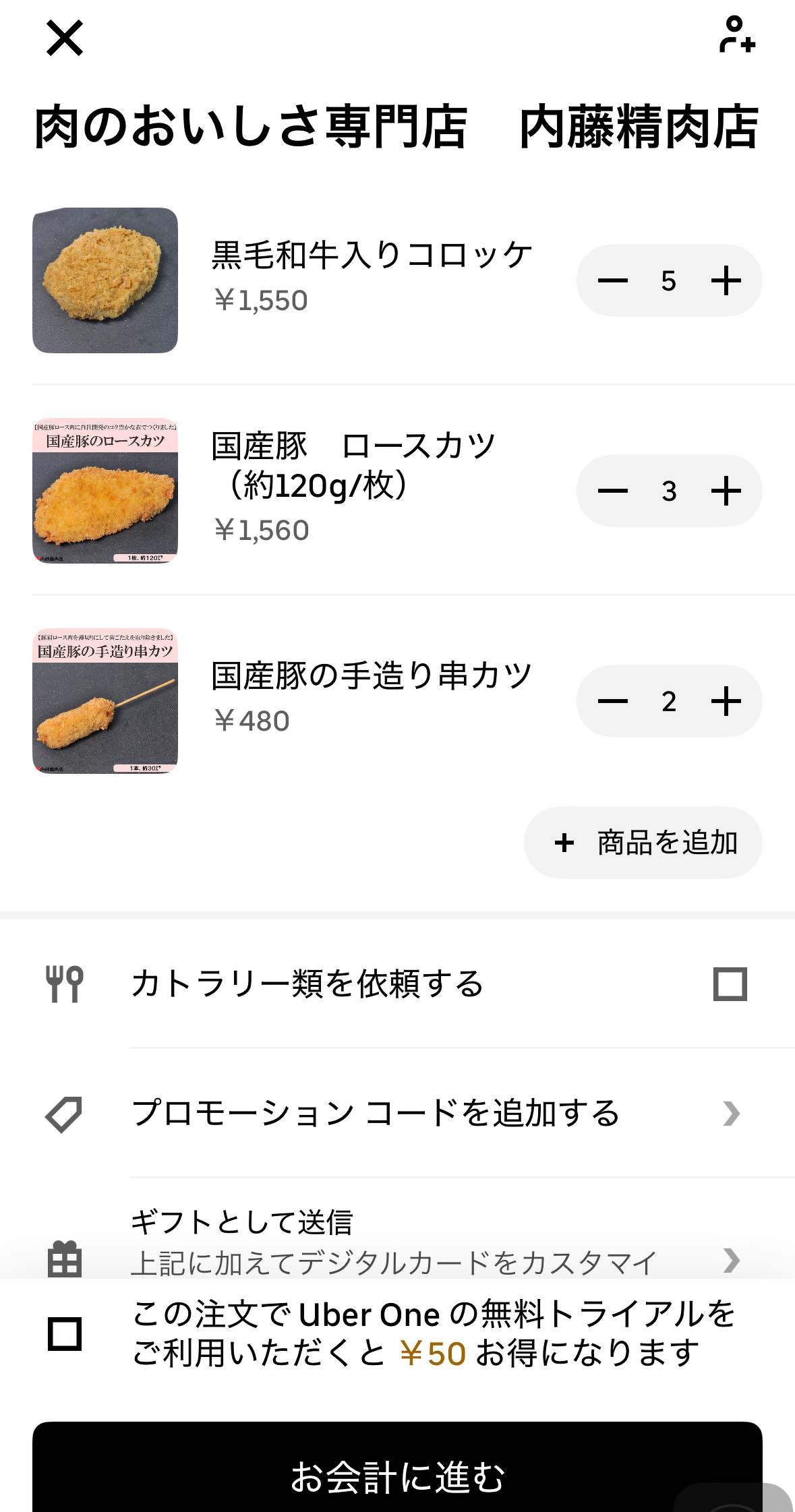Open the add person icon for group order

click(x=737, y=35)
